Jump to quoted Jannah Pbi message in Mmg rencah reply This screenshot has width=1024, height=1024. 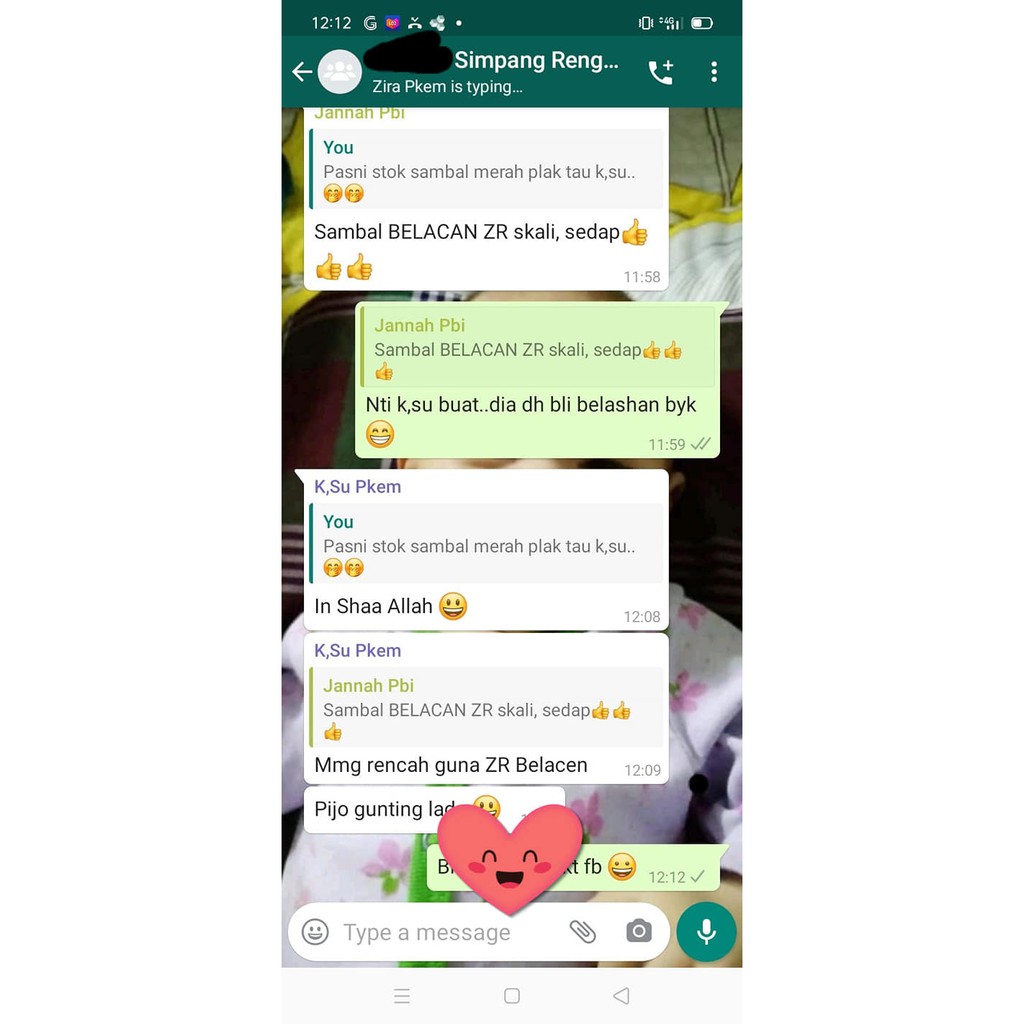point(487,707)
